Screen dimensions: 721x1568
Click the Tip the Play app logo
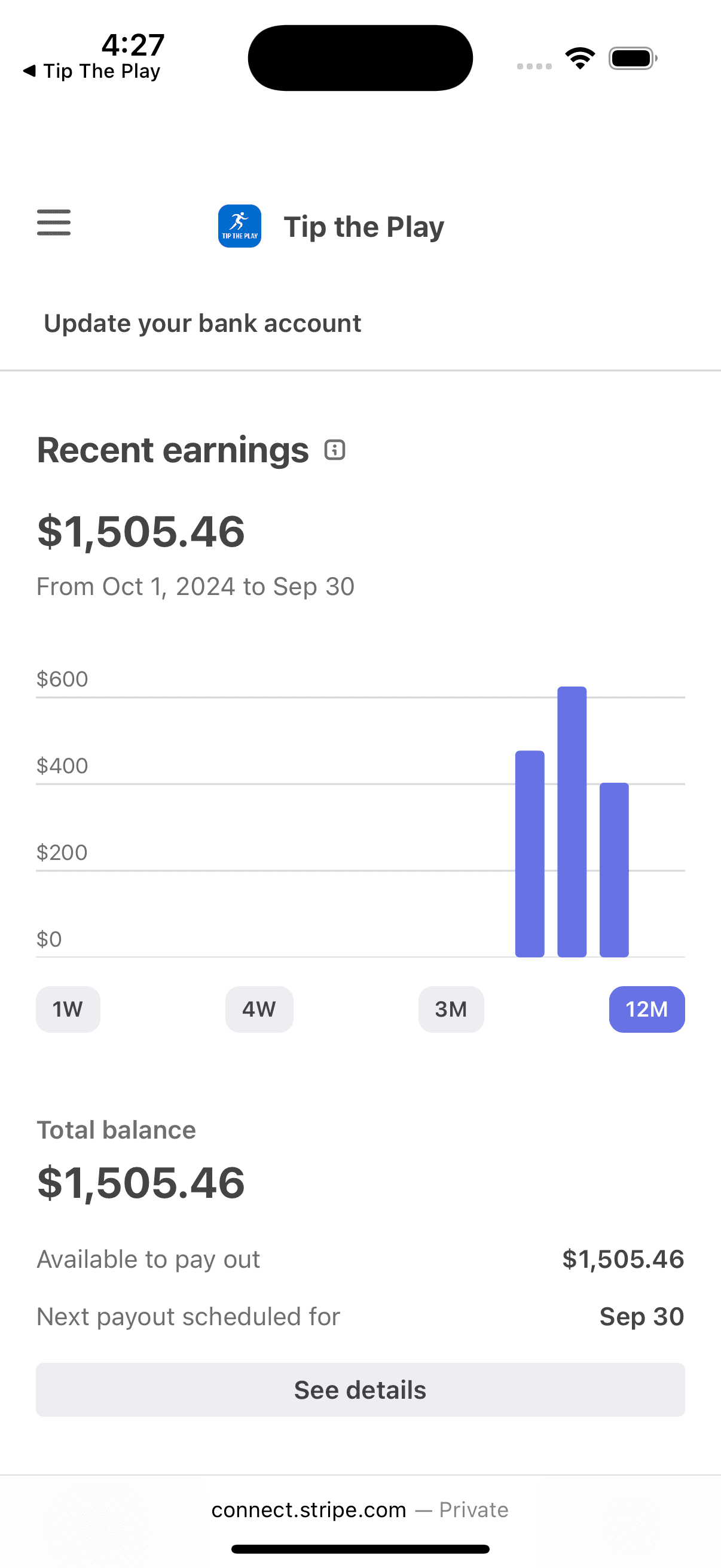tap(239, 225)
